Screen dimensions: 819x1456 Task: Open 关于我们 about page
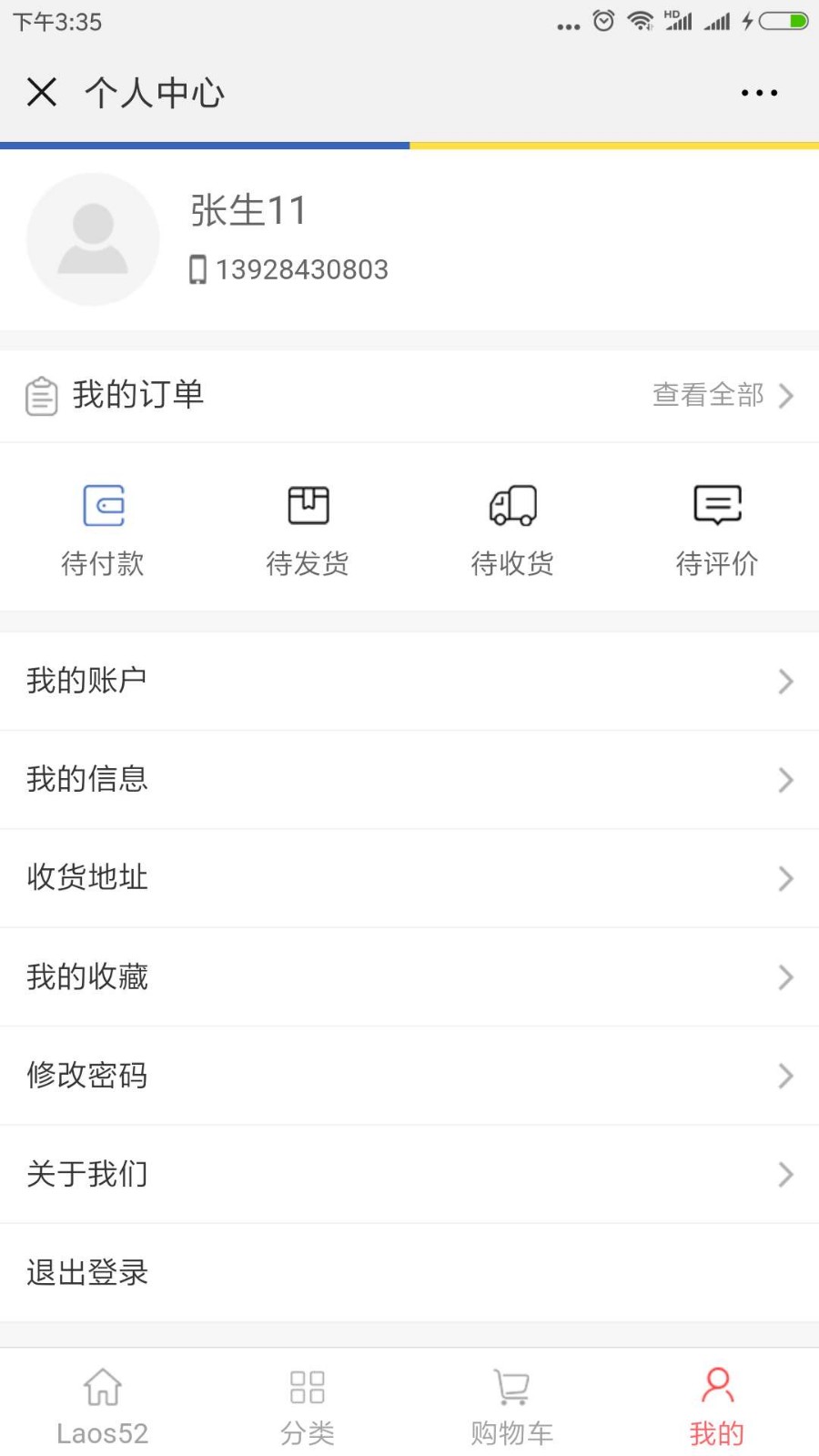409,1174
